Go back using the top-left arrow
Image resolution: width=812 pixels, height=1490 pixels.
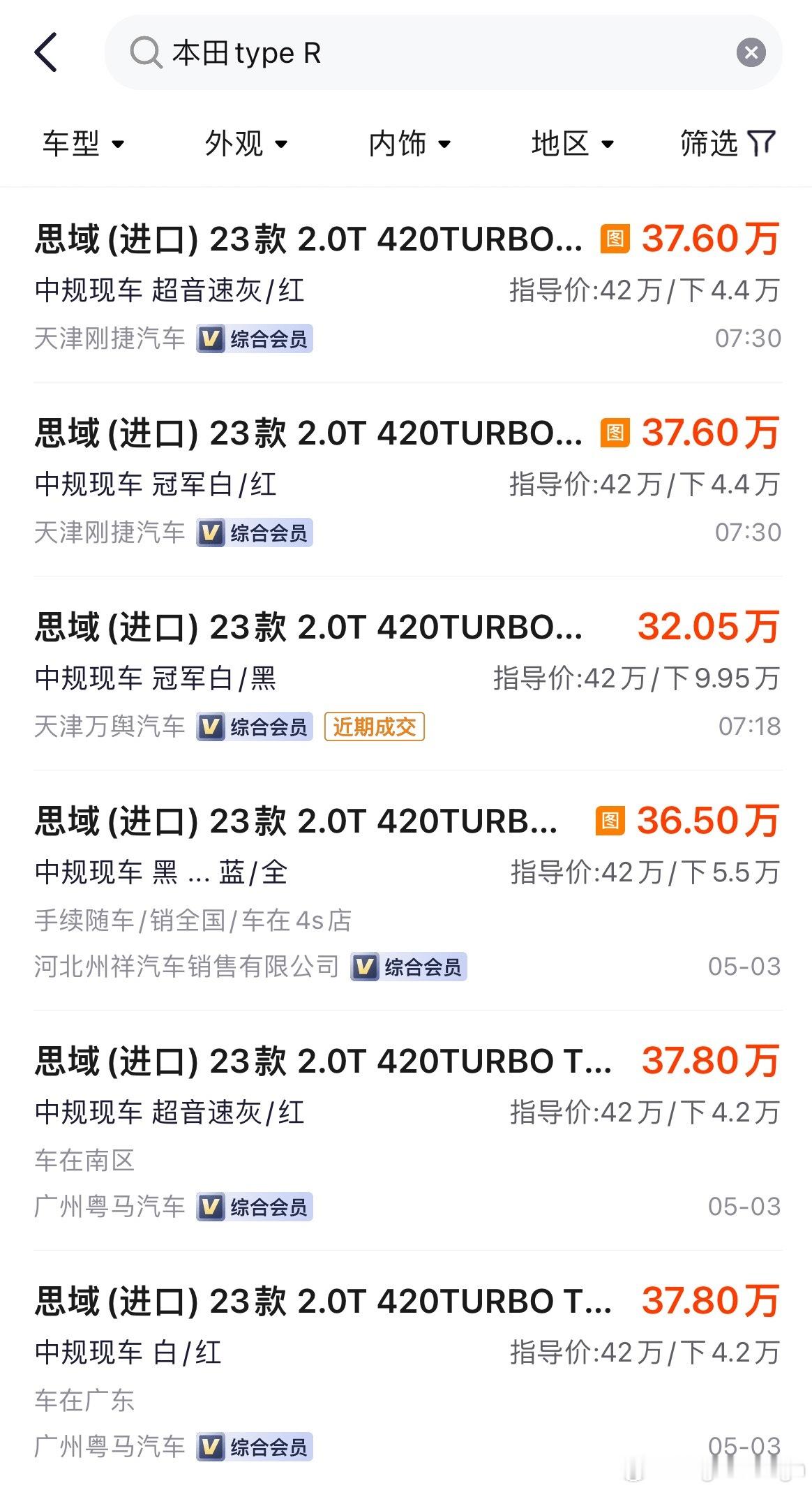[46, 52]
